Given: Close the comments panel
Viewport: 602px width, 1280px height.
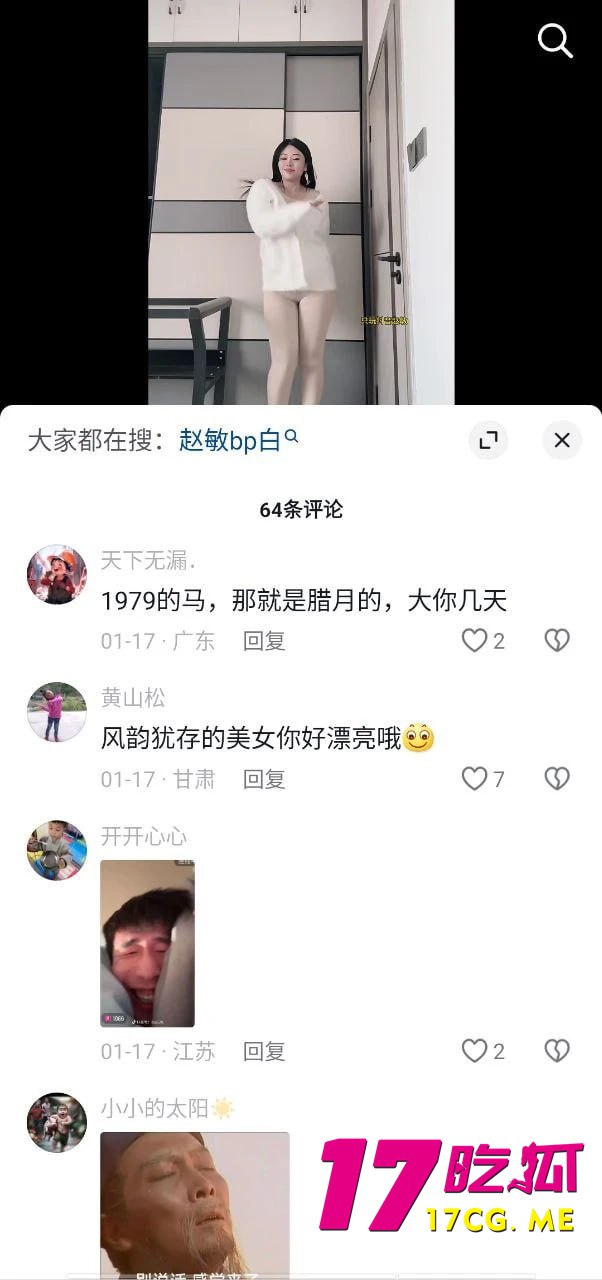Looking at the screenshot, I should pyautogui.click(x=562, y=440).
